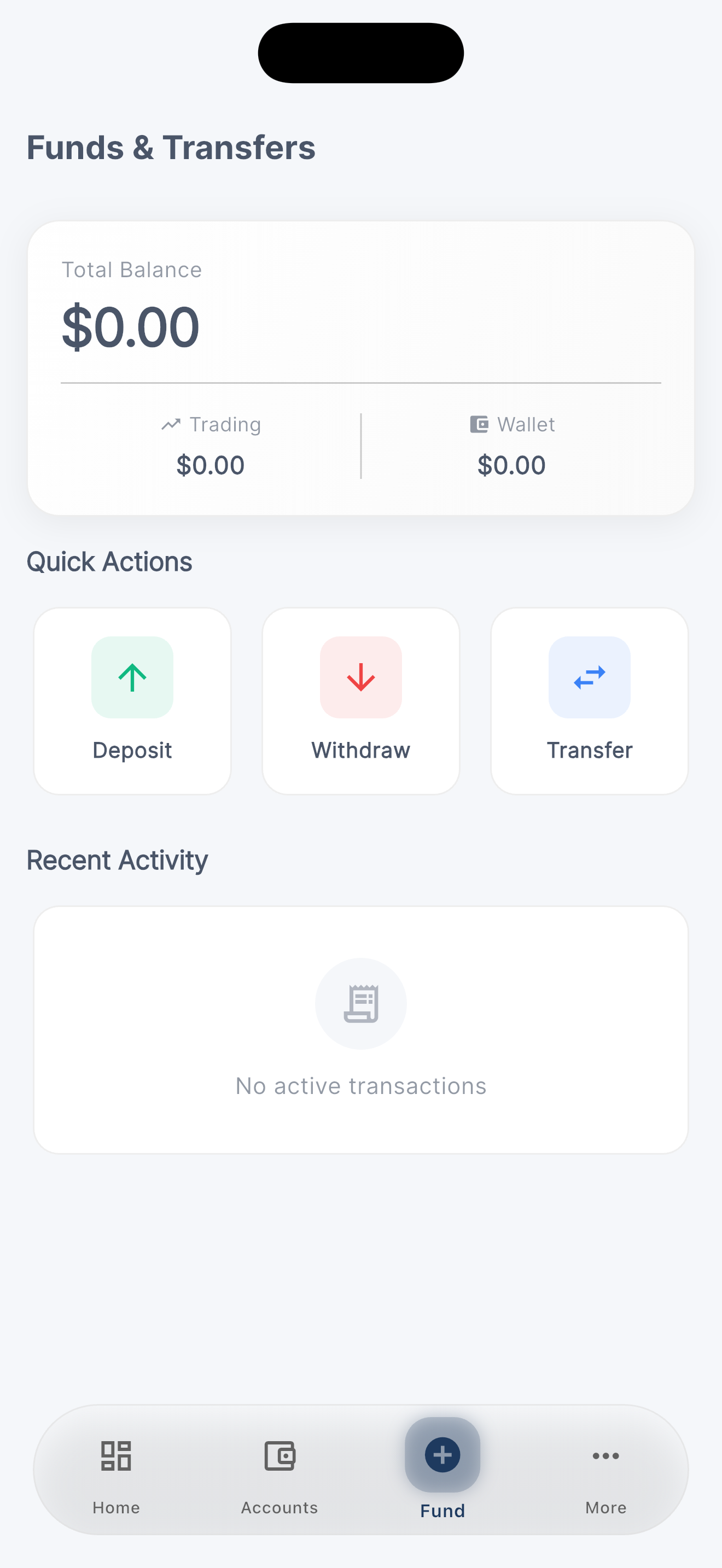722x1568 pixels.
Task: Tap the More ellipsis icon
Action: click(605, 1456)
